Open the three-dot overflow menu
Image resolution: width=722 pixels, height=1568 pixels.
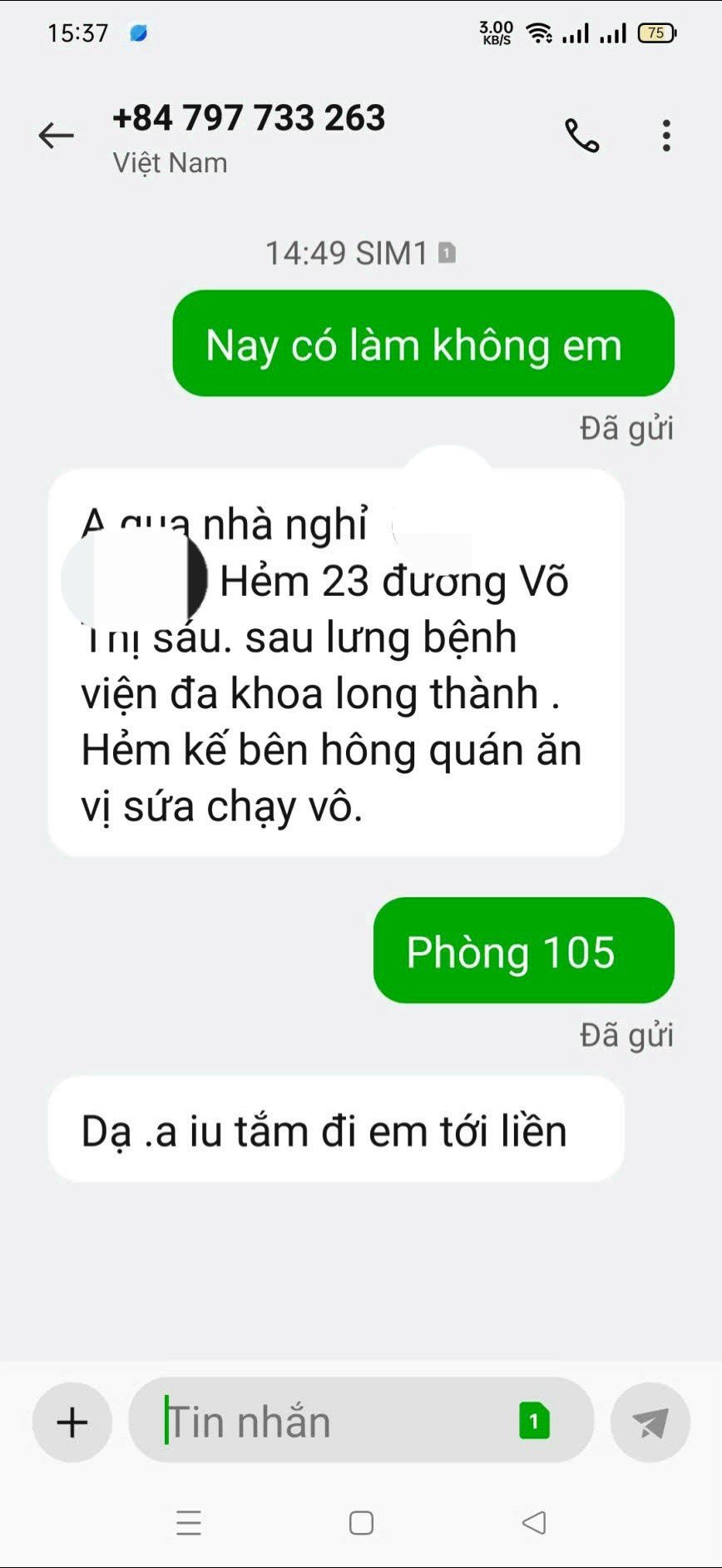666,136
